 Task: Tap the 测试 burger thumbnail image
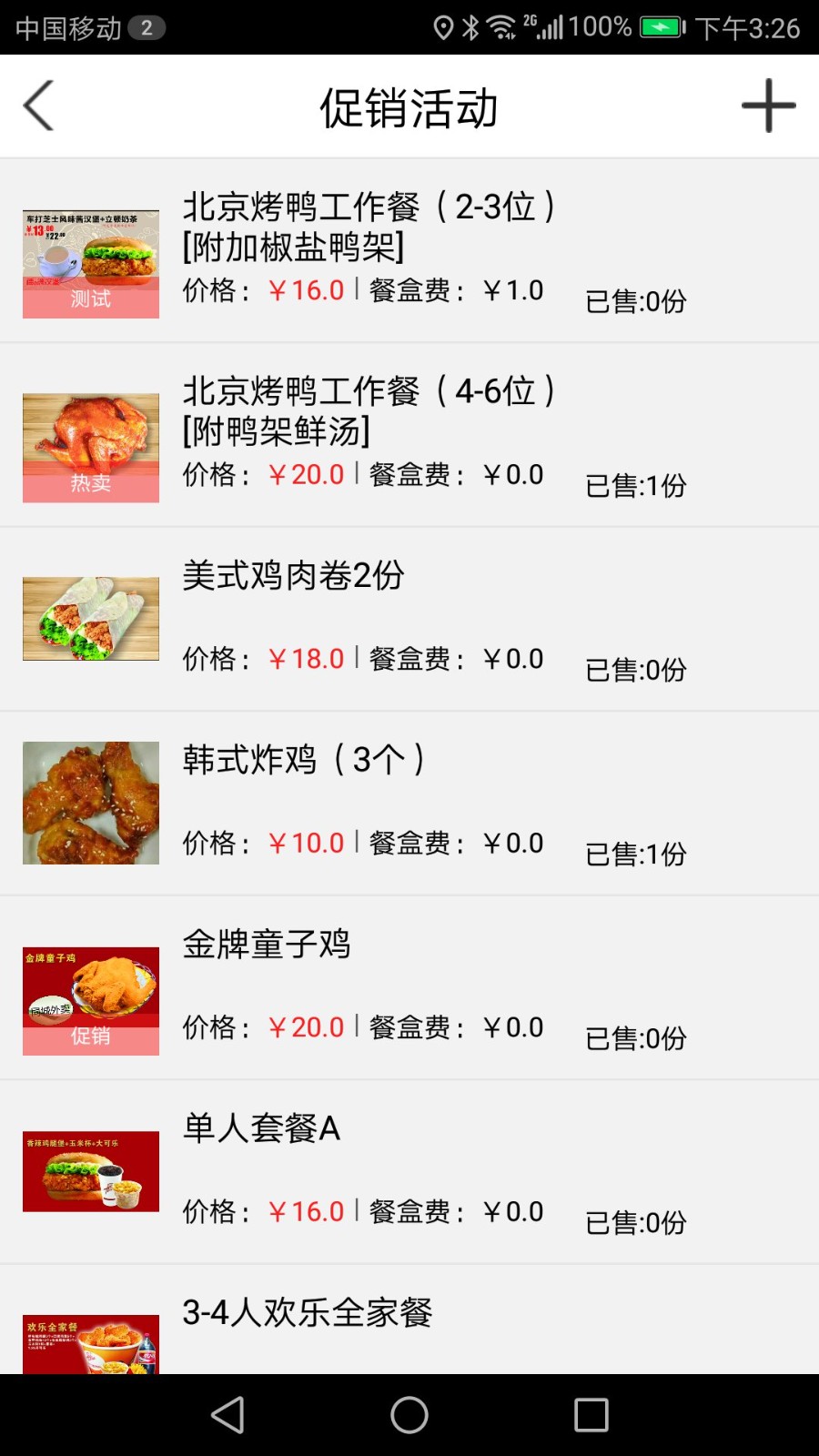pos(90,261)
